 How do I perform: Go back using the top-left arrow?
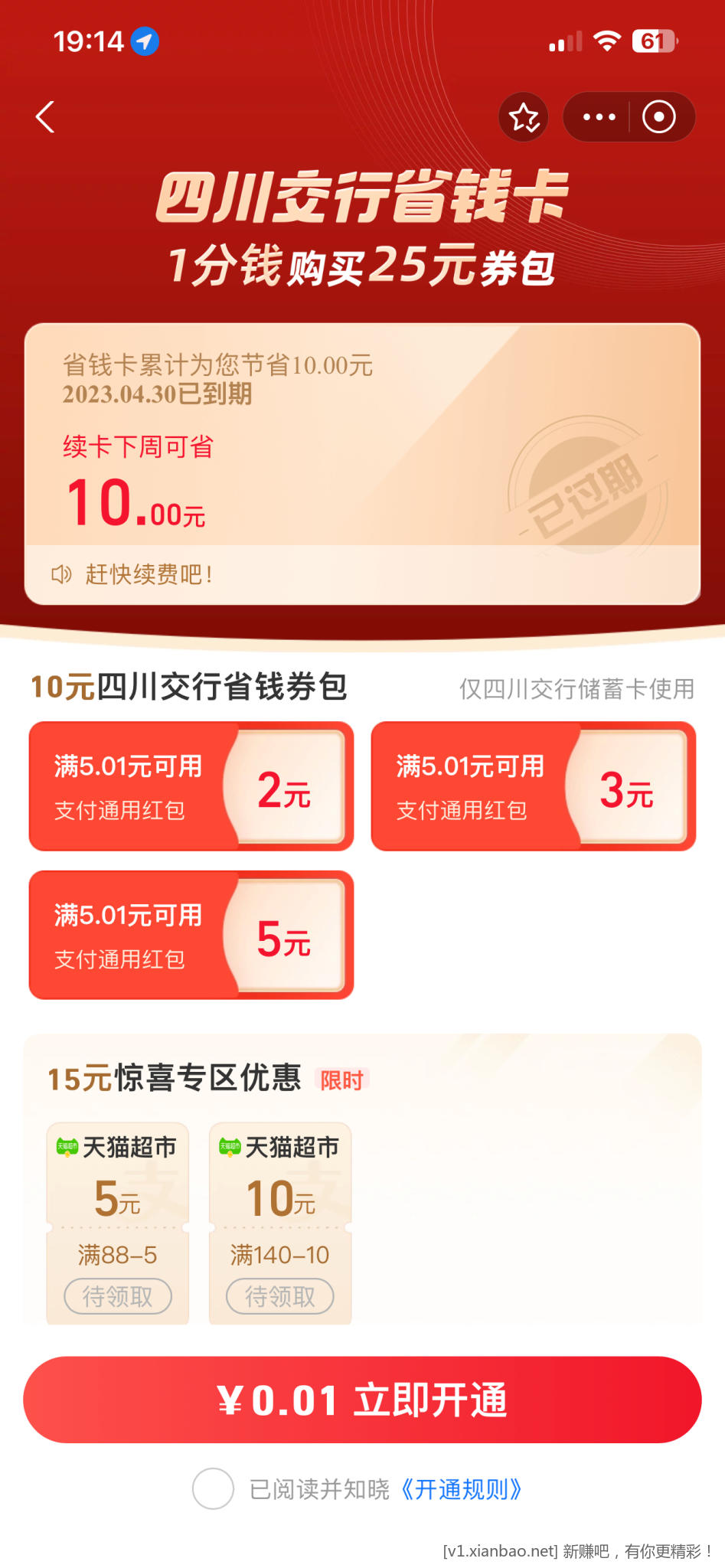[46, 117]
